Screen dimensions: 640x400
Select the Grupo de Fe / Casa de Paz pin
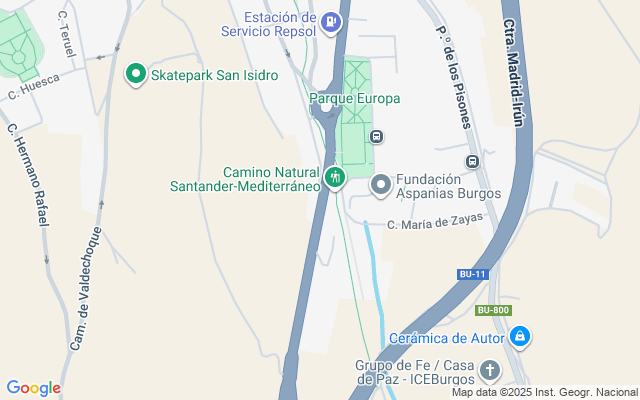(x=489, y=371)
